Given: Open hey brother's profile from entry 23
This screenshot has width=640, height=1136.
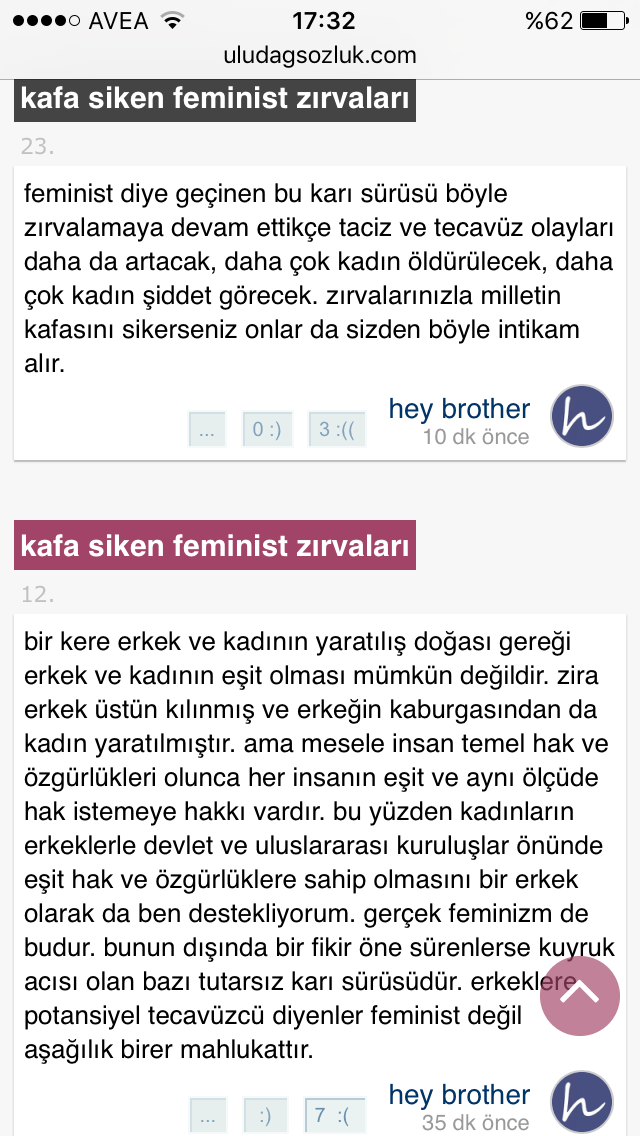Looking at the screenshot, I should (459, 409).
